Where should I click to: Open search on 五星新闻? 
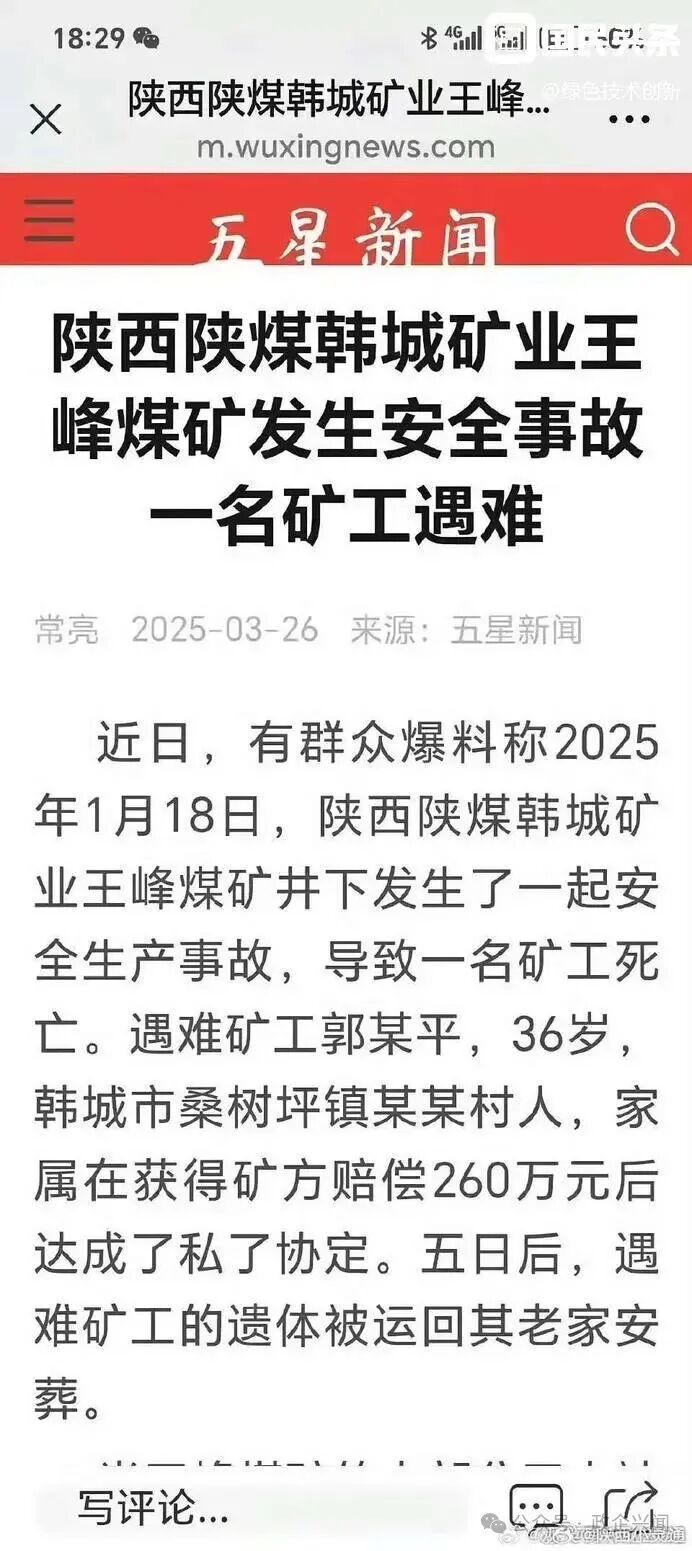[x=651, y=228]
